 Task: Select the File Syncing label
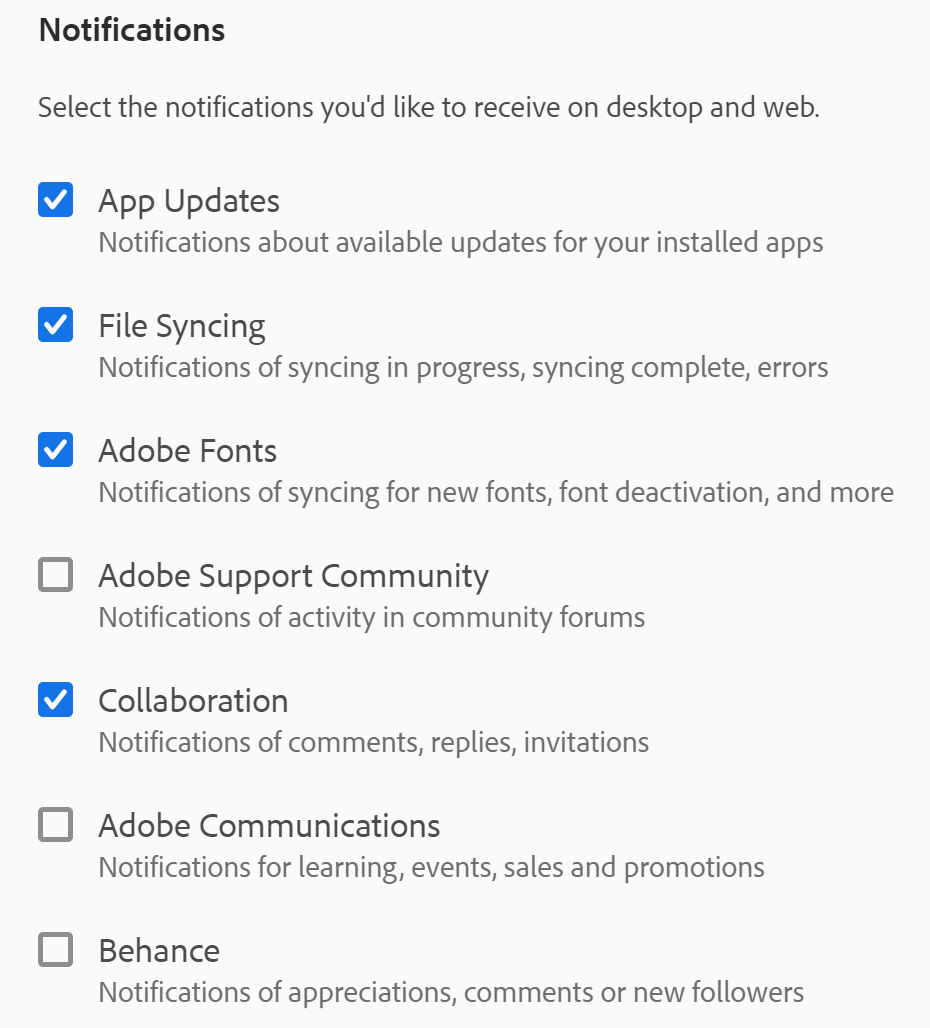181,325
